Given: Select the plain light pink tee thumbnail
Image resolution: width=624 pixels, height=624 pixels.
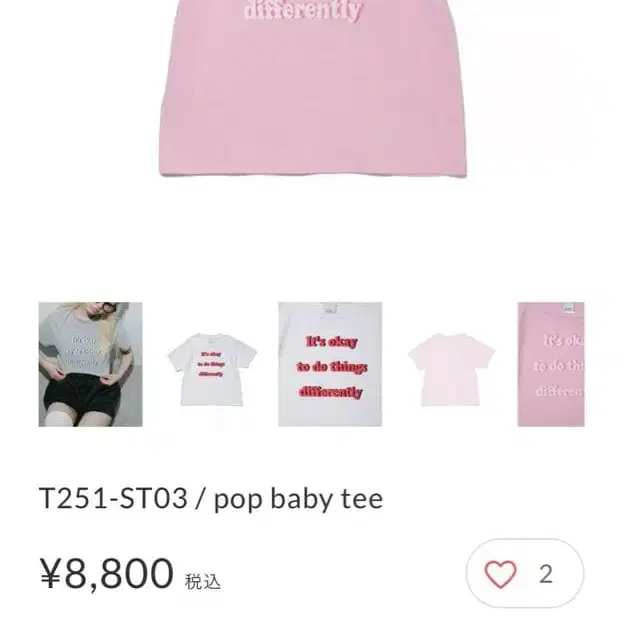Looking at the screenshot, I should click(x=450, y=364).
